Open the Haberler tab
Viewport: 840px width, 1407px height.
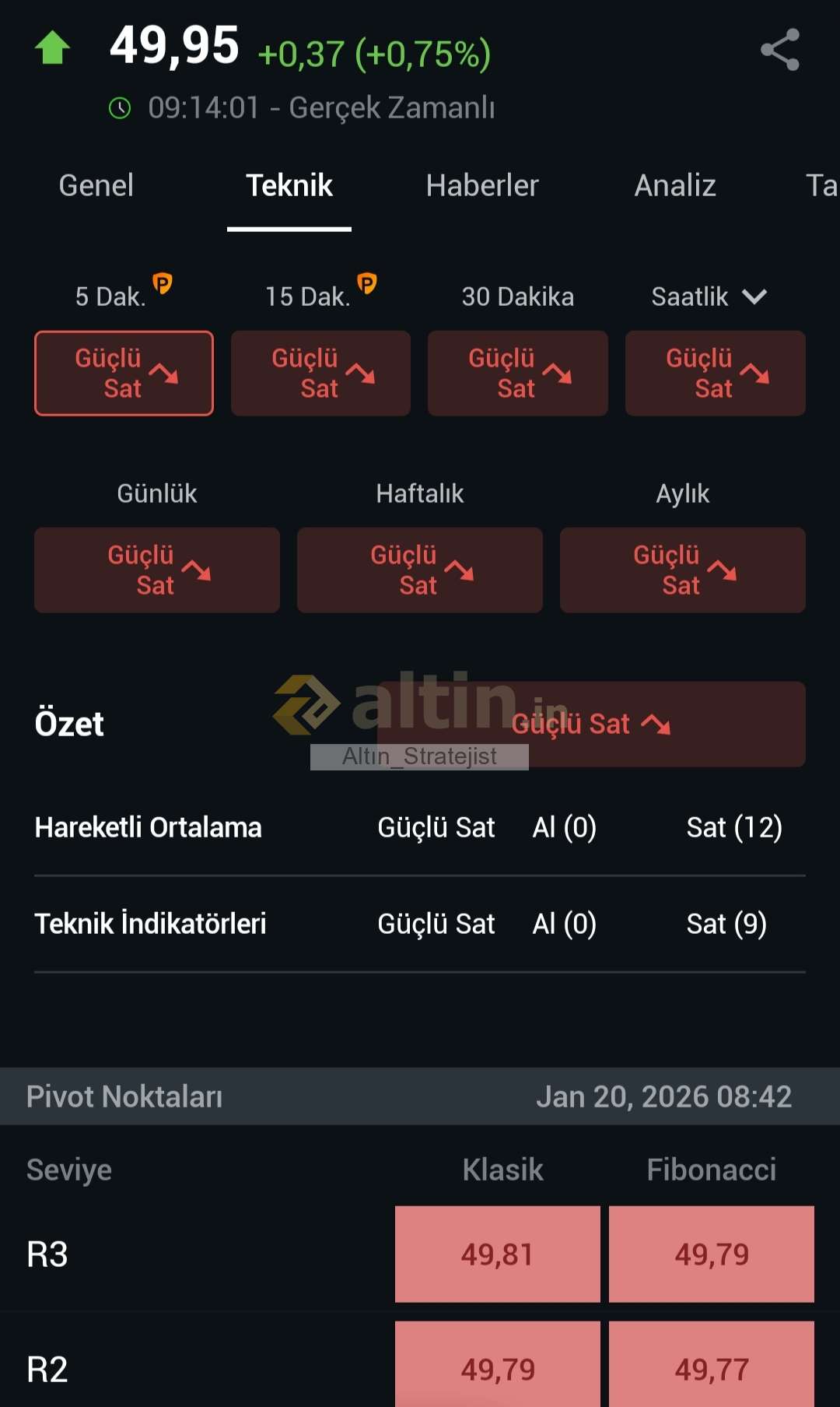(x=482, y=186)
